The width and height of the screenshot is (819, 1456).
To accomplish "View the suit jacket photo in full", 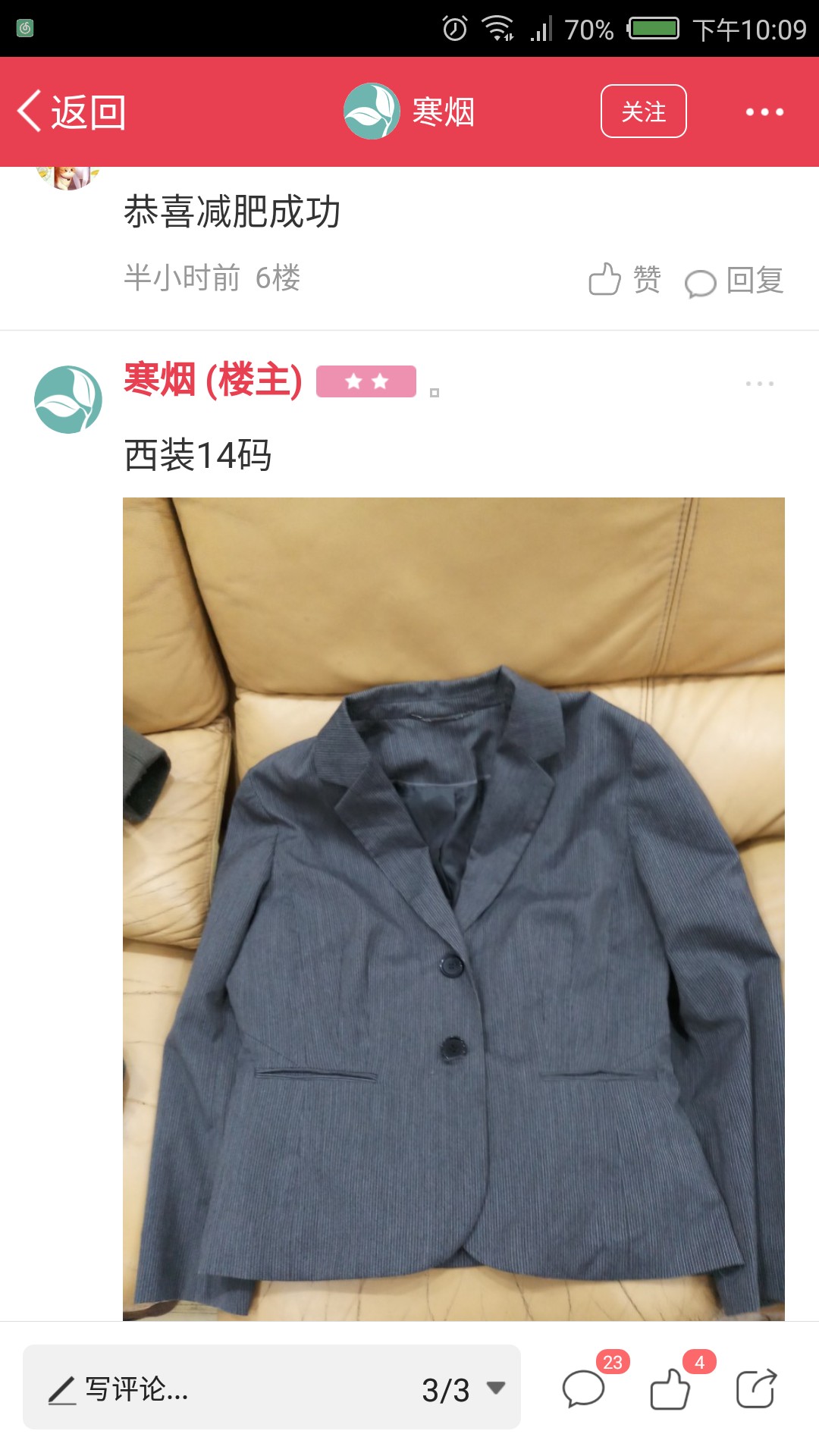I will click(453, 908).
